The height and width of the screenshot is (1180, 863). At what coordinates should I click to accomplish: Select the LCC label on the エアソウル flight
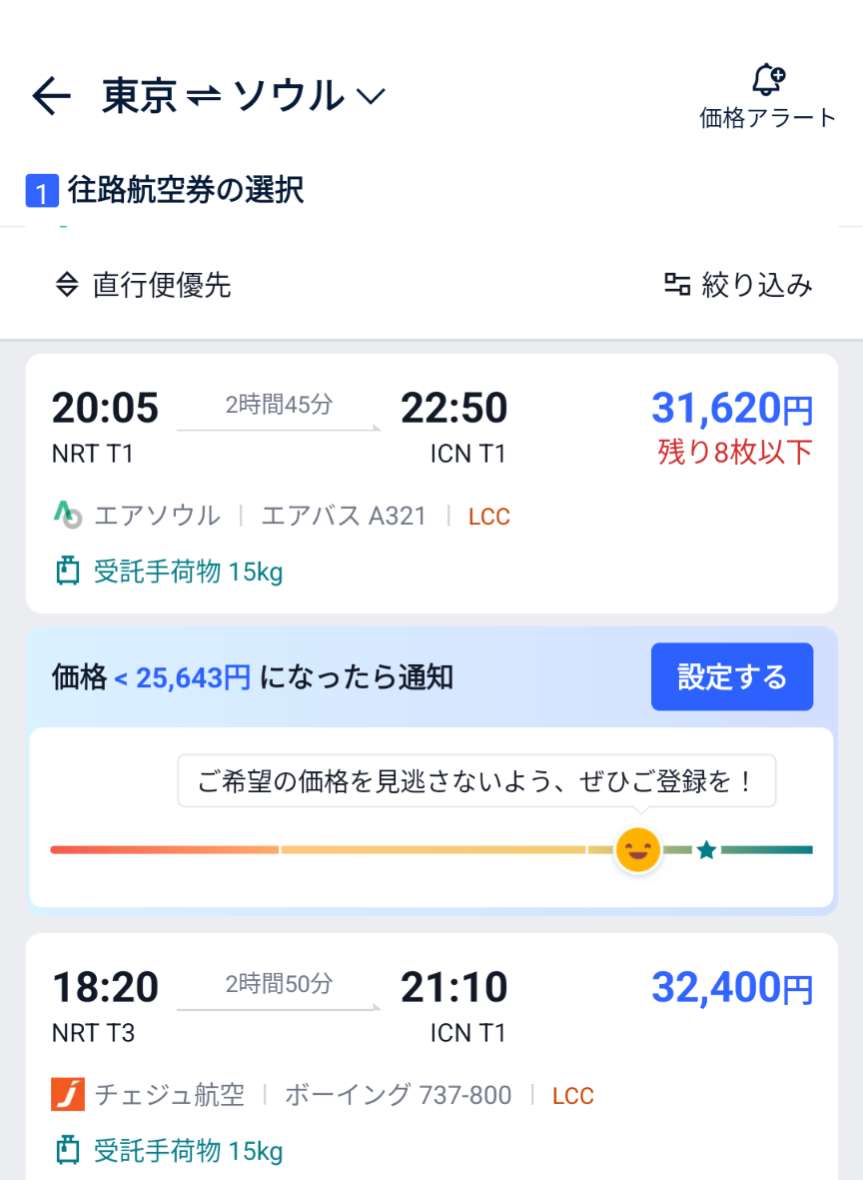(489, 515)
